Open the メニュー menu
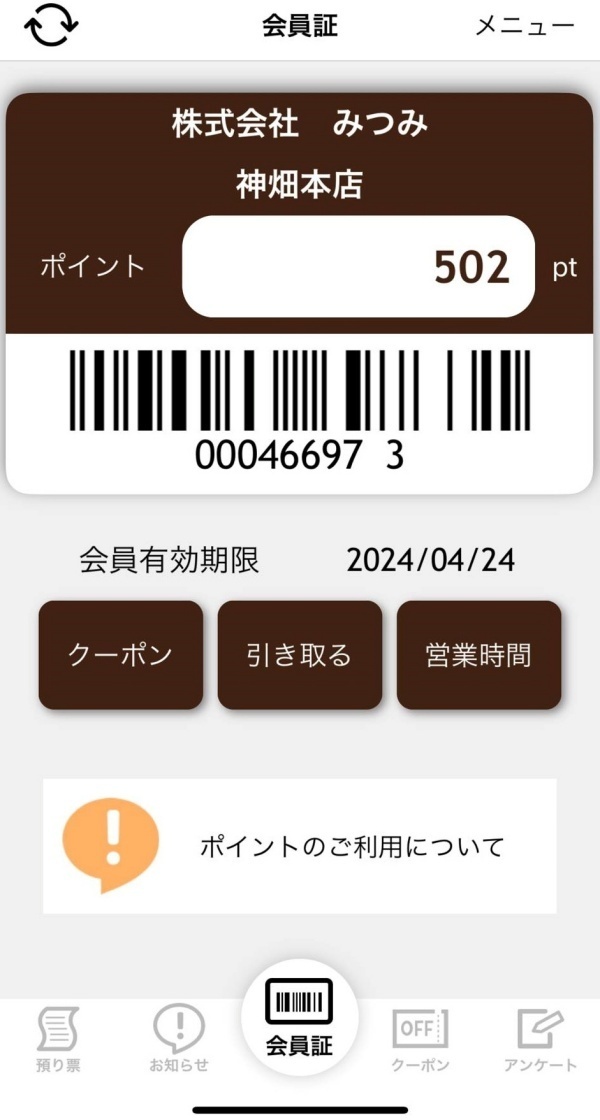600x1120 pixels. (524, 27)
